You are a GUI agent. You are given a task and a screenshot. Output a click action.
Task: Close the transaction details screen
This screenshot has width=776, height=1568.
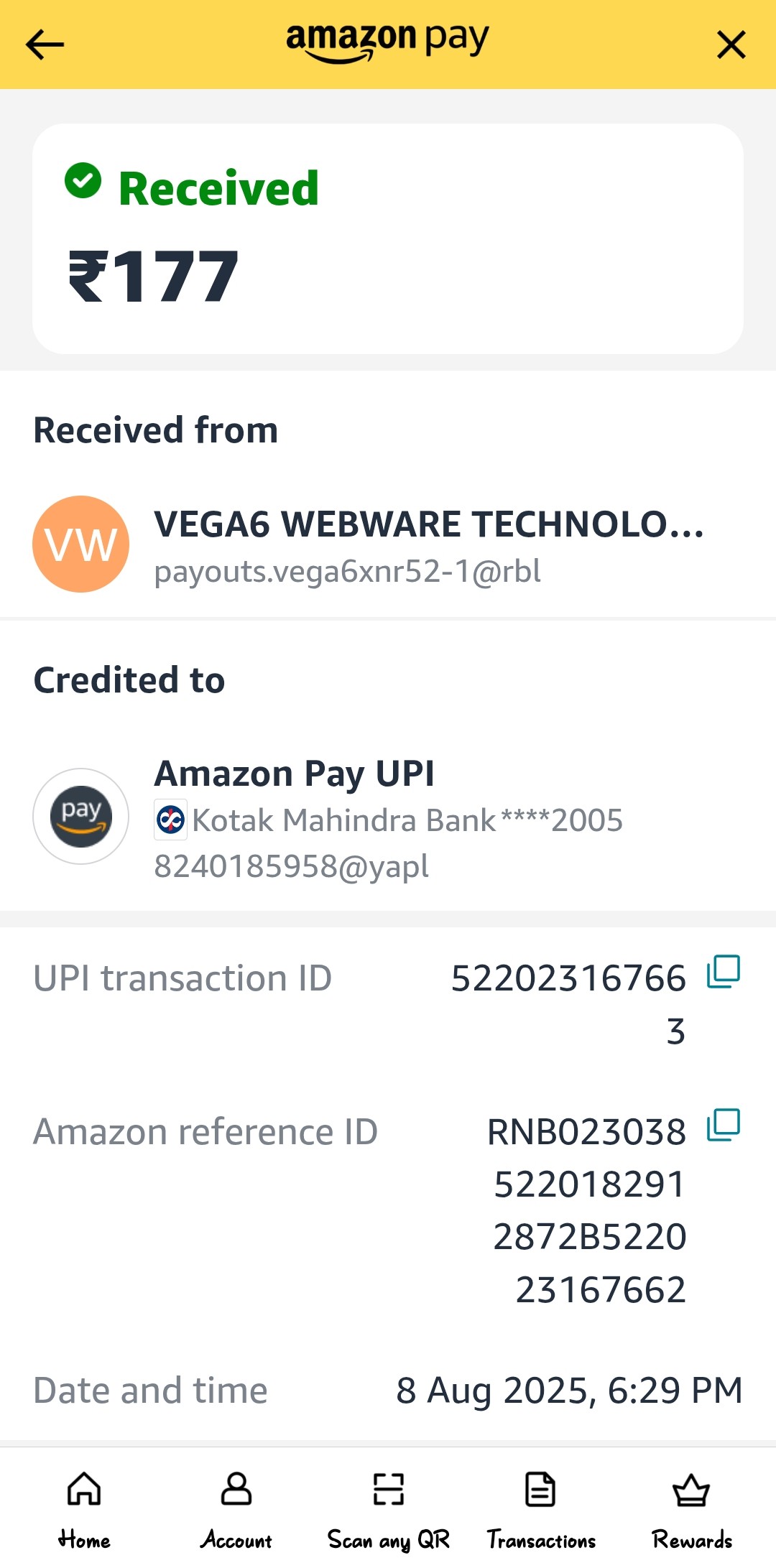[731, 45]
